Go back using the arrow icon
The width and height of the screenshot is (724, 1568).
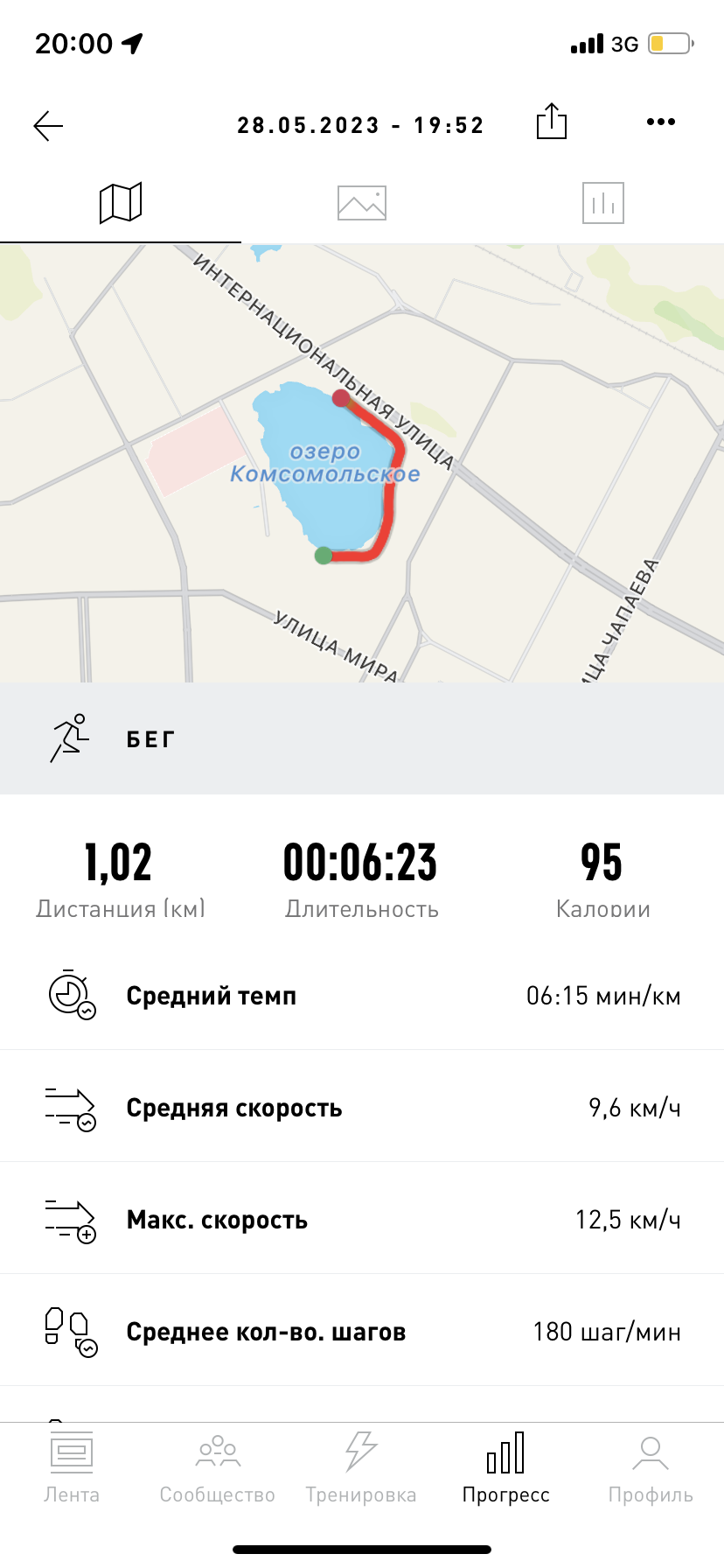click(x=48, y=126)
